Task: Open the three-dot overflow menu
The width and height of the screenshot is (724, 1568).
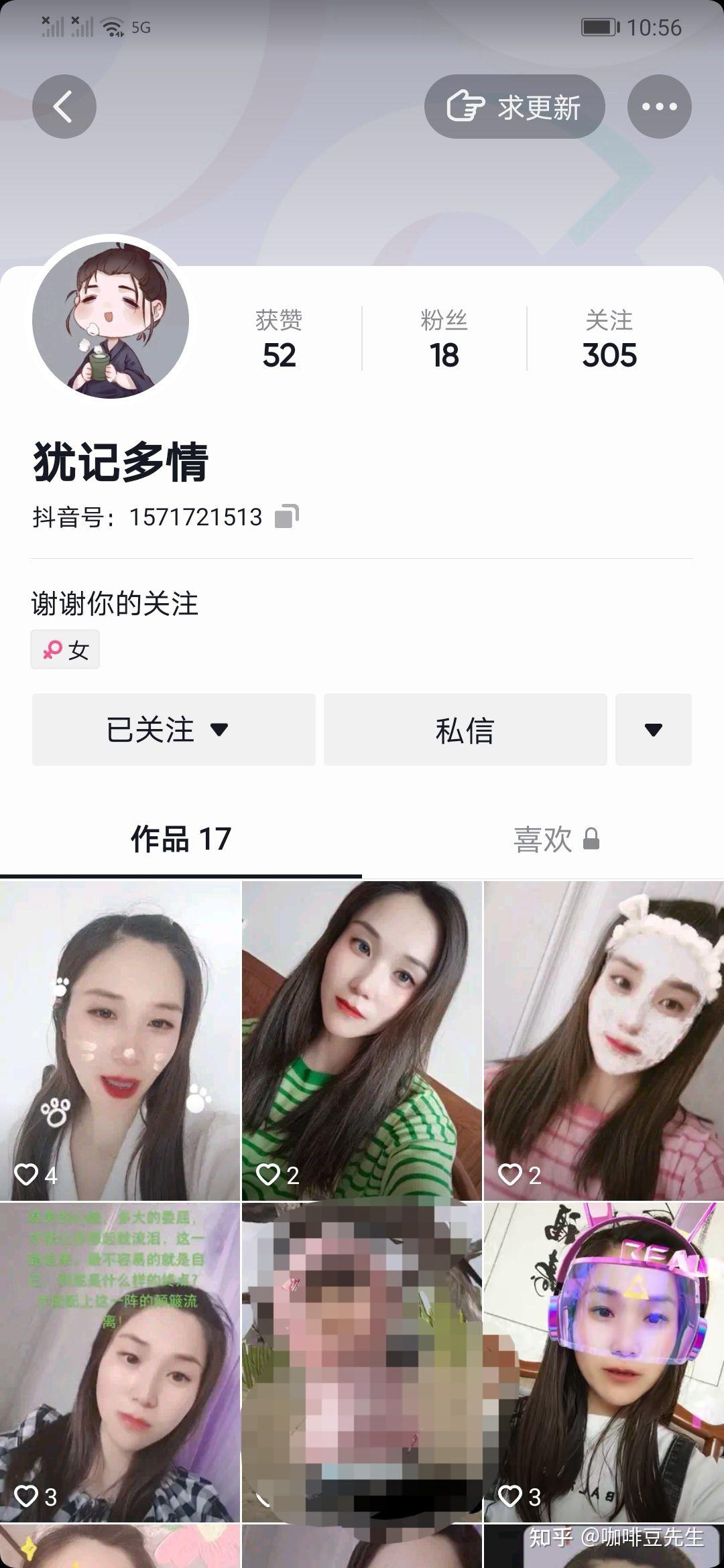Action: tap(659, 107)
